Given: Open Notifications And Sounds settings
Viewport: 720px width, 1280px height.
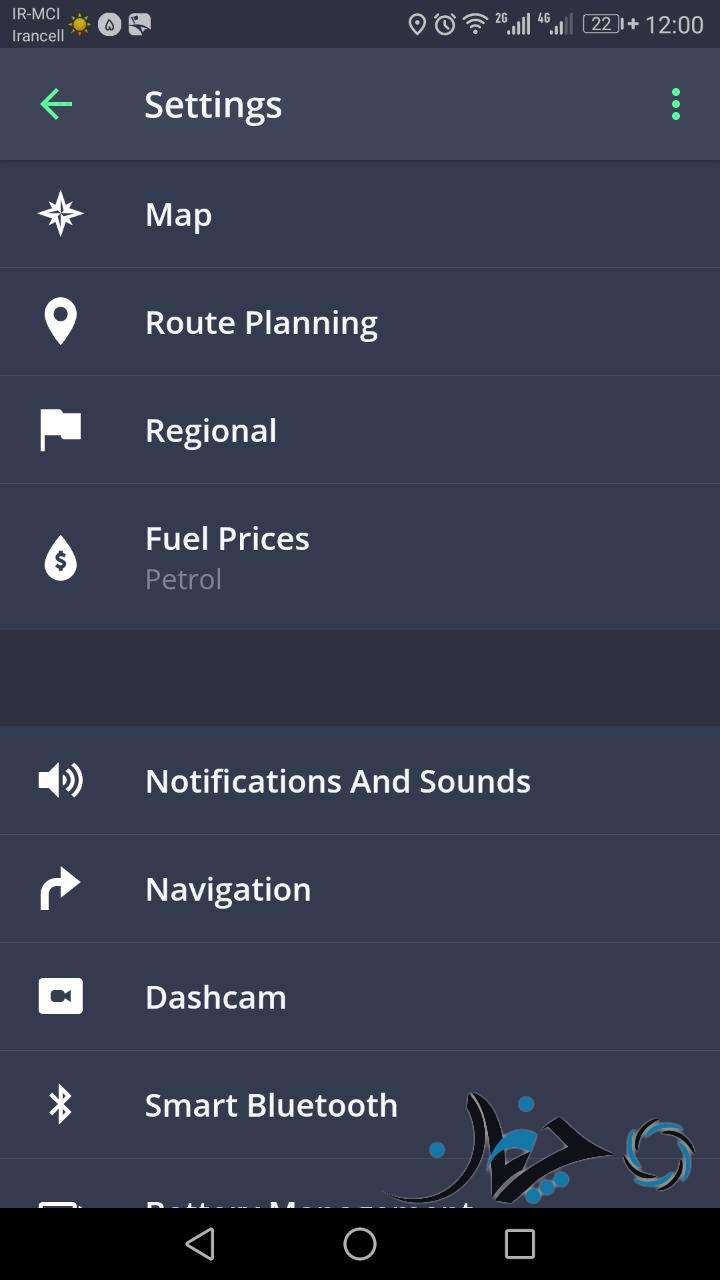Looking at the screenshot, I should [360, 781].
